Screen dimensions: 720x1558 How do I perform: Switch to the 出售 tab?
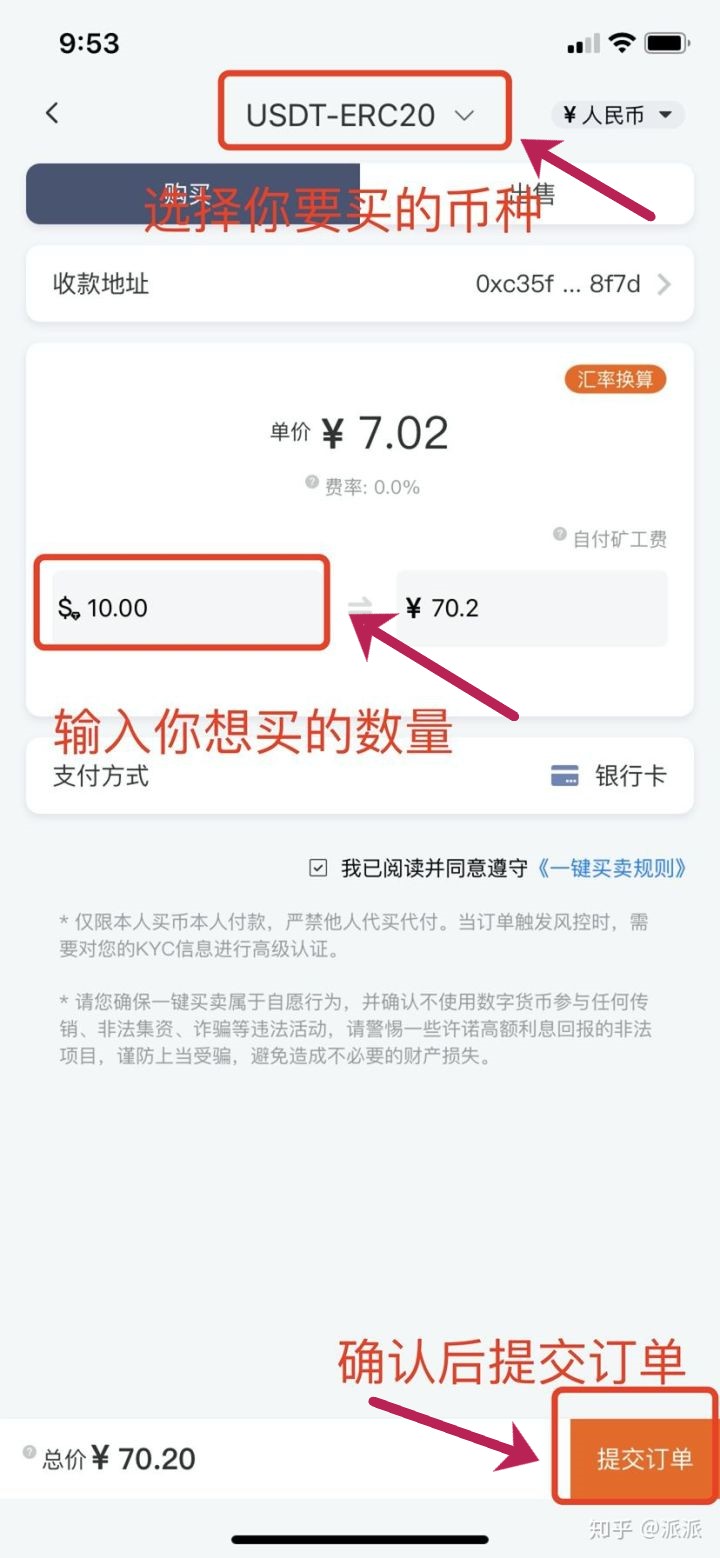[x=527, y=194]
